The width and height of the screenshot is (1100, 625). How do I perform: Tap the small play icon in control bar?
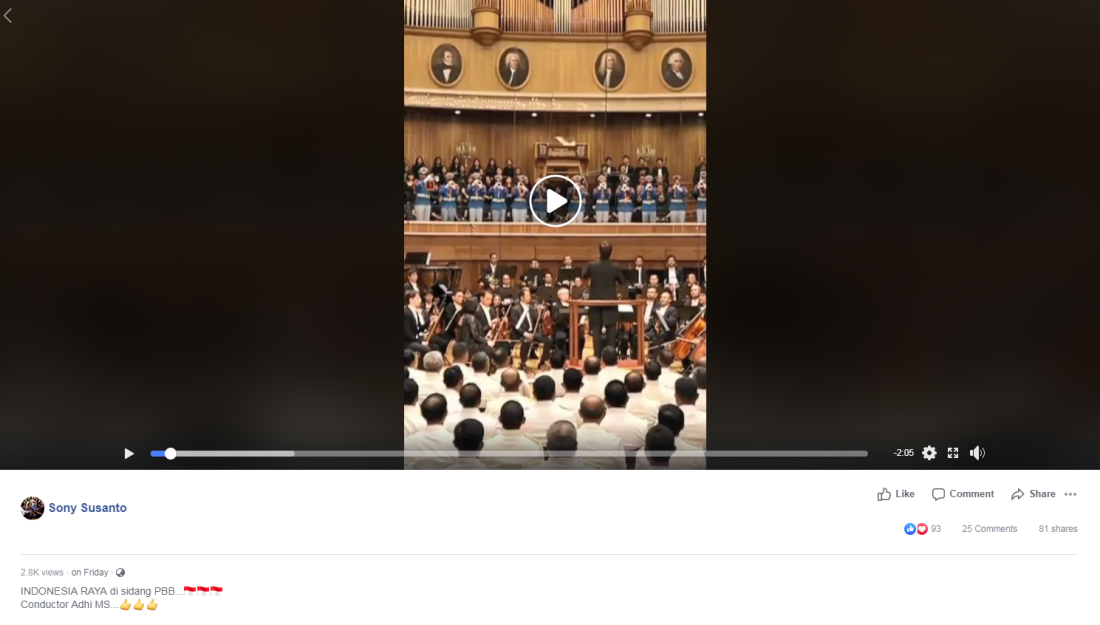click(128, 453)
